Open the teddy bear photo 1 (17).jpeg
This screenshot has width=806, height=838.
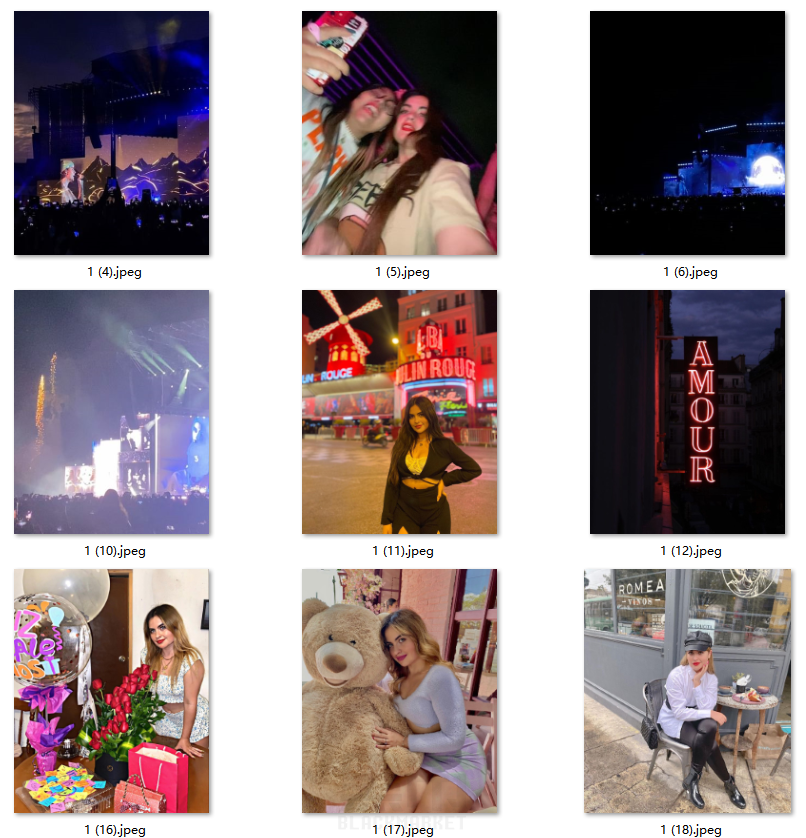pyautogui.click(x=399, y=691)
